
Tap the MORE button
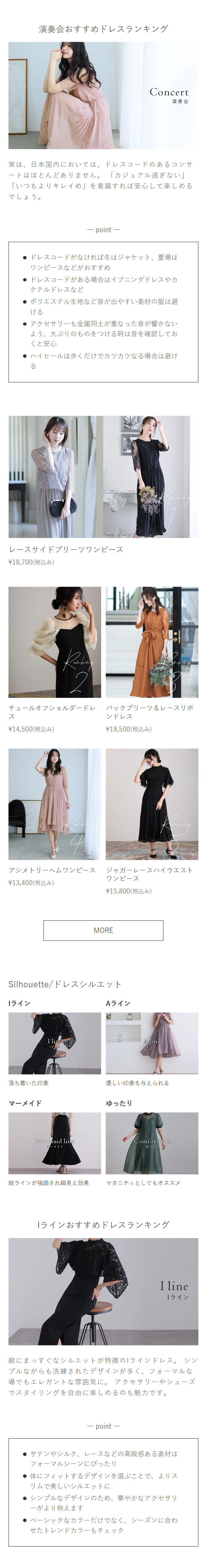pos(103,929)
